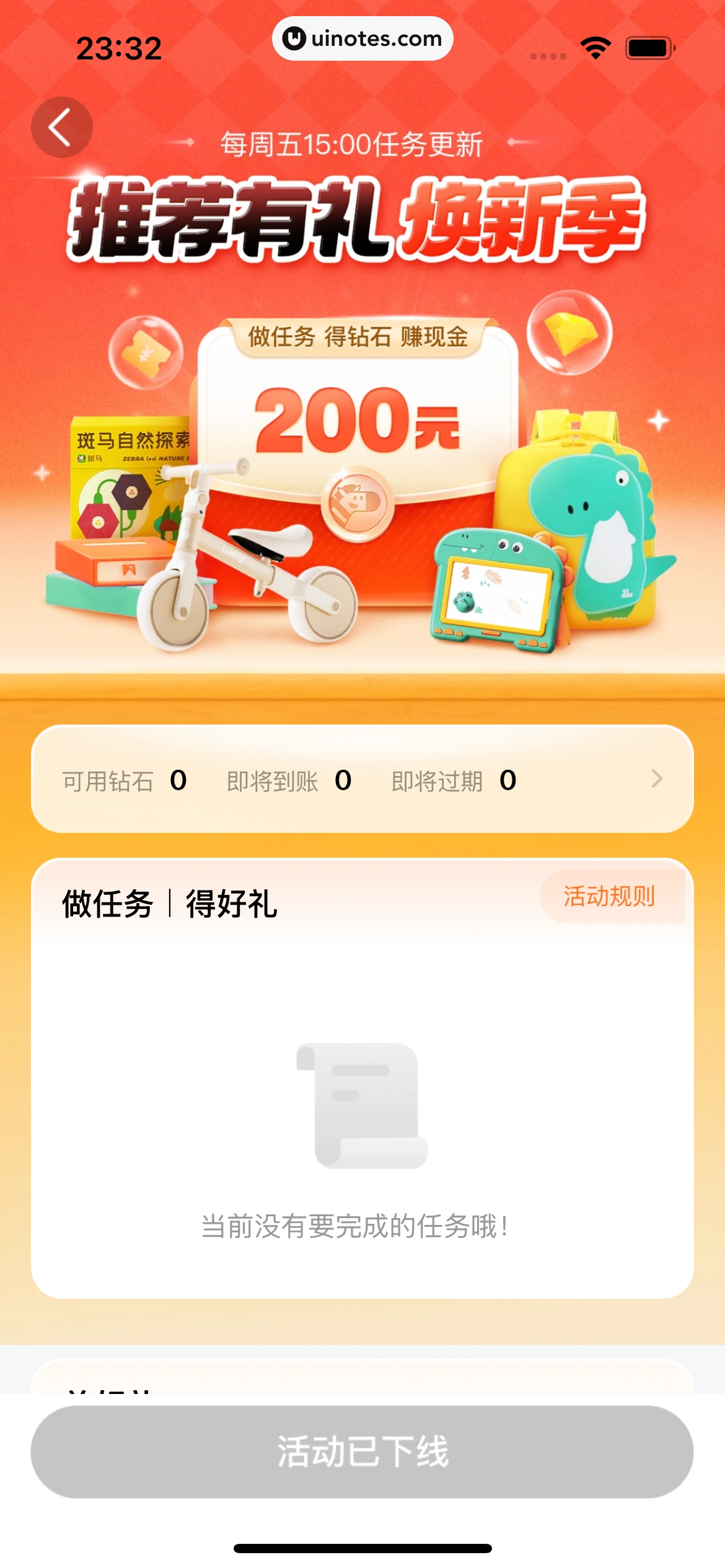The image size is (725, 1568).
Task: Tap the 做任务｜得好礼 section header
Action: click(x=170, y=904)
